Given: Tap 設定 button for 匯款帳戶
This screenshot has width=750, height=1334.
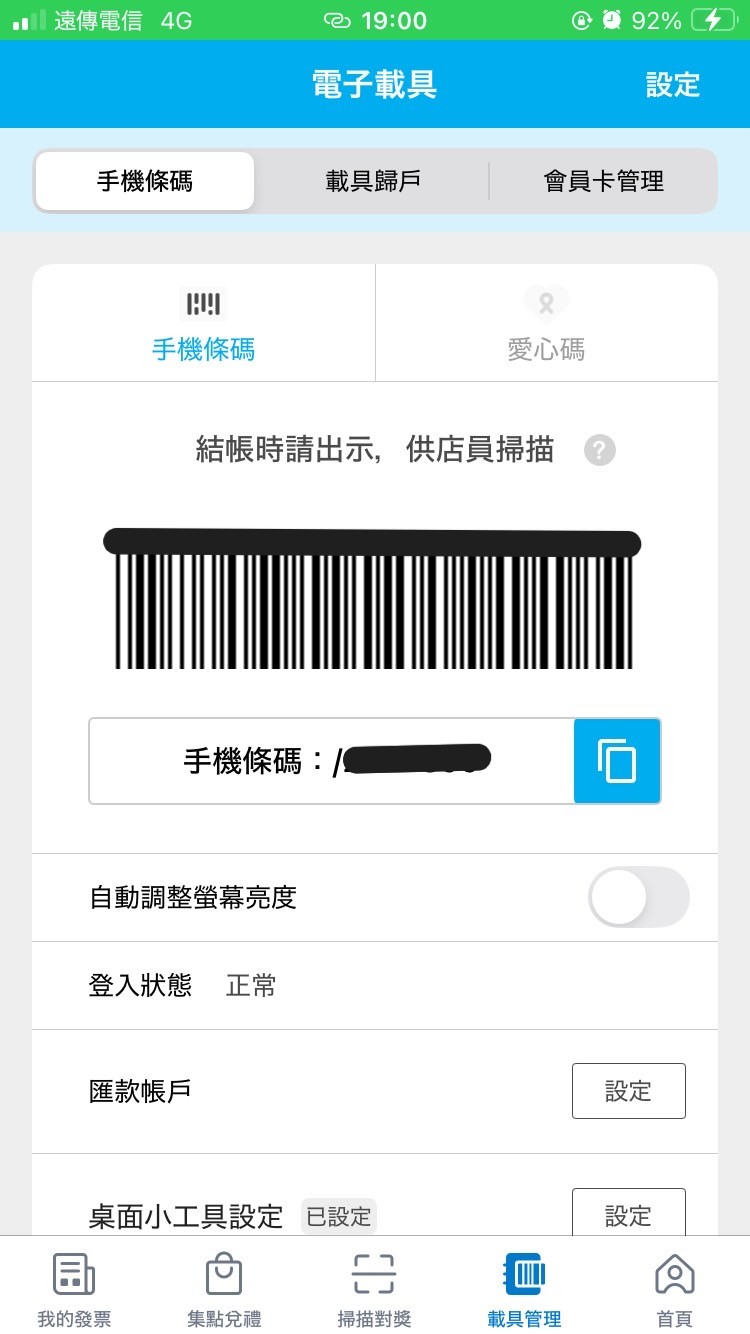Looking at the screenshot, I should coord(628,1091).
